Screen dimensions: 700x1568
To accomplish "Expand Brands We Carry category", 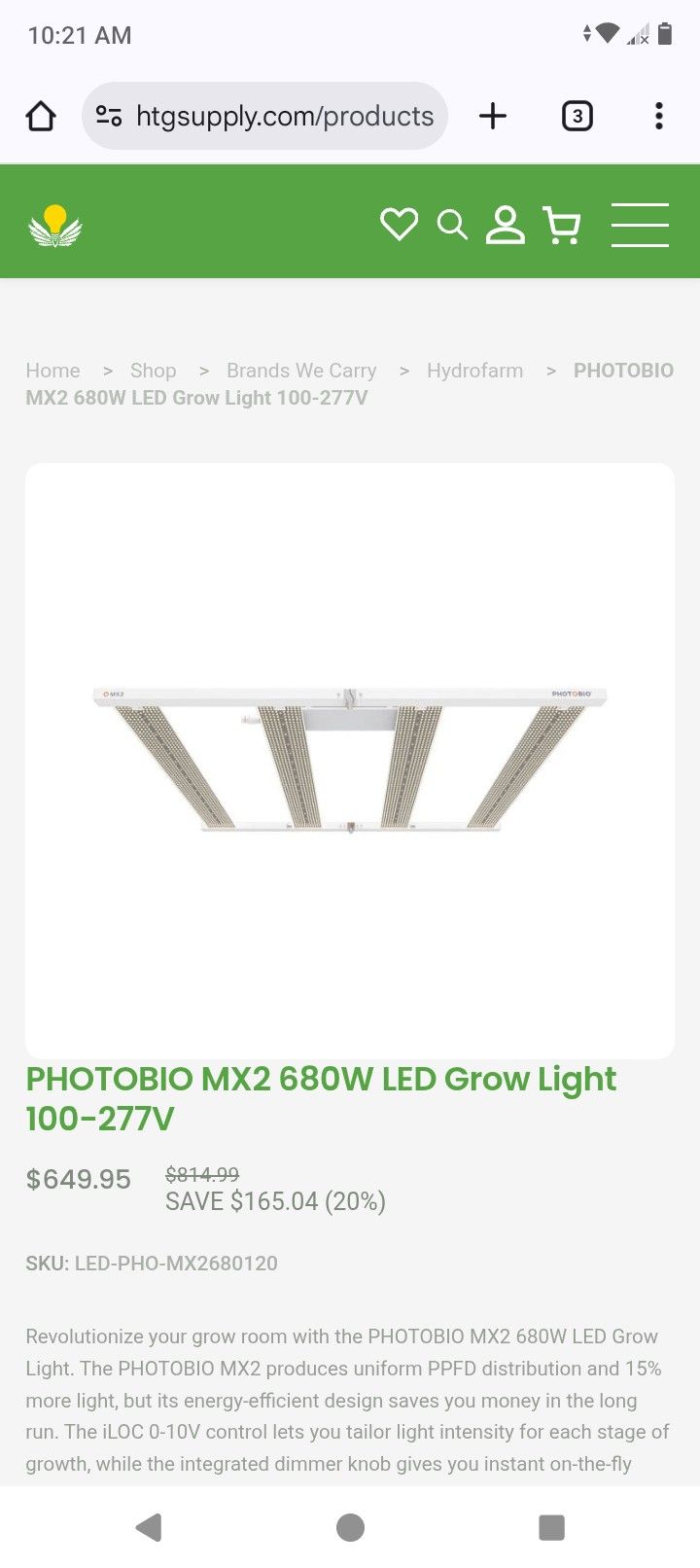I will coord(301,370).
